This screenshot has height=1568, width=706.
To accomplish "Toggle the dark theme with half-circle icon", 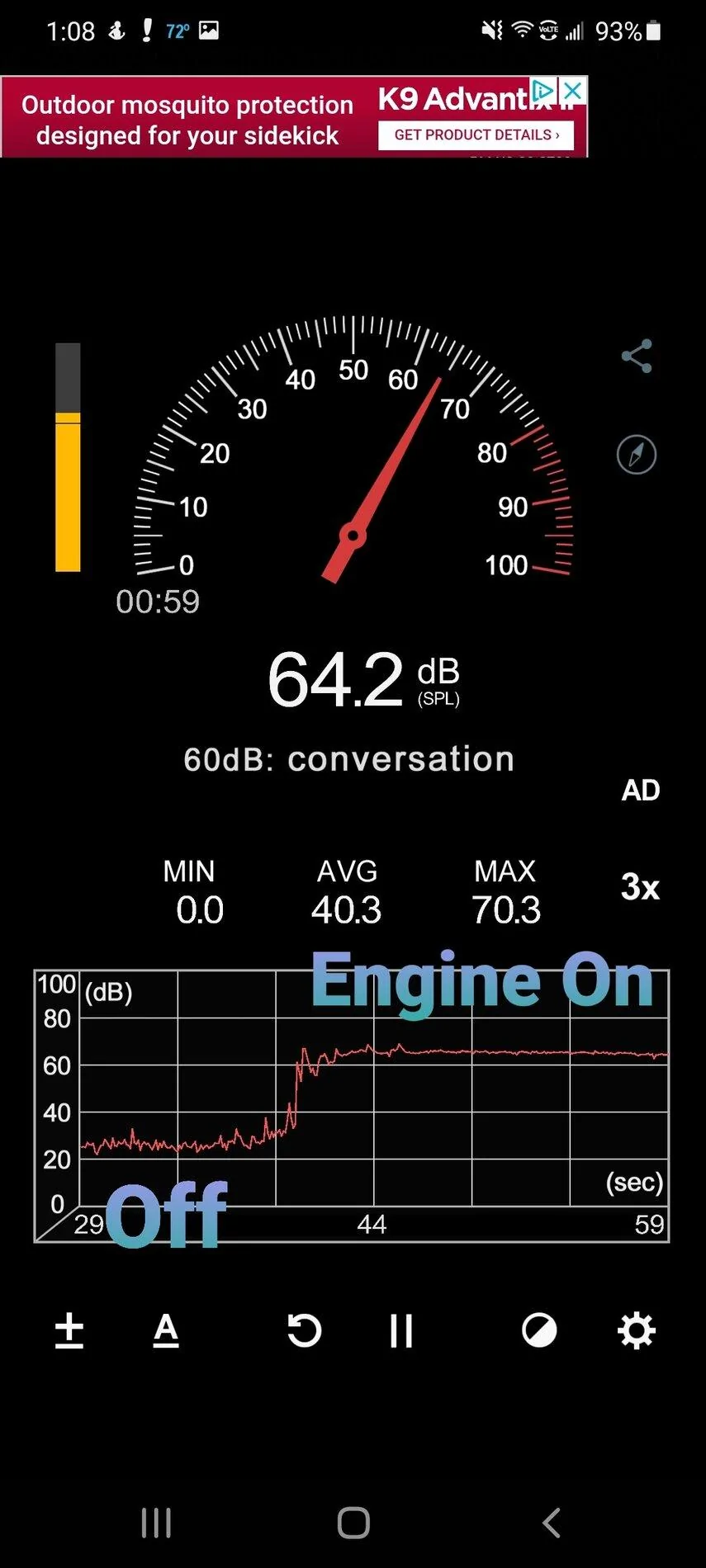I will [541, 1329].
